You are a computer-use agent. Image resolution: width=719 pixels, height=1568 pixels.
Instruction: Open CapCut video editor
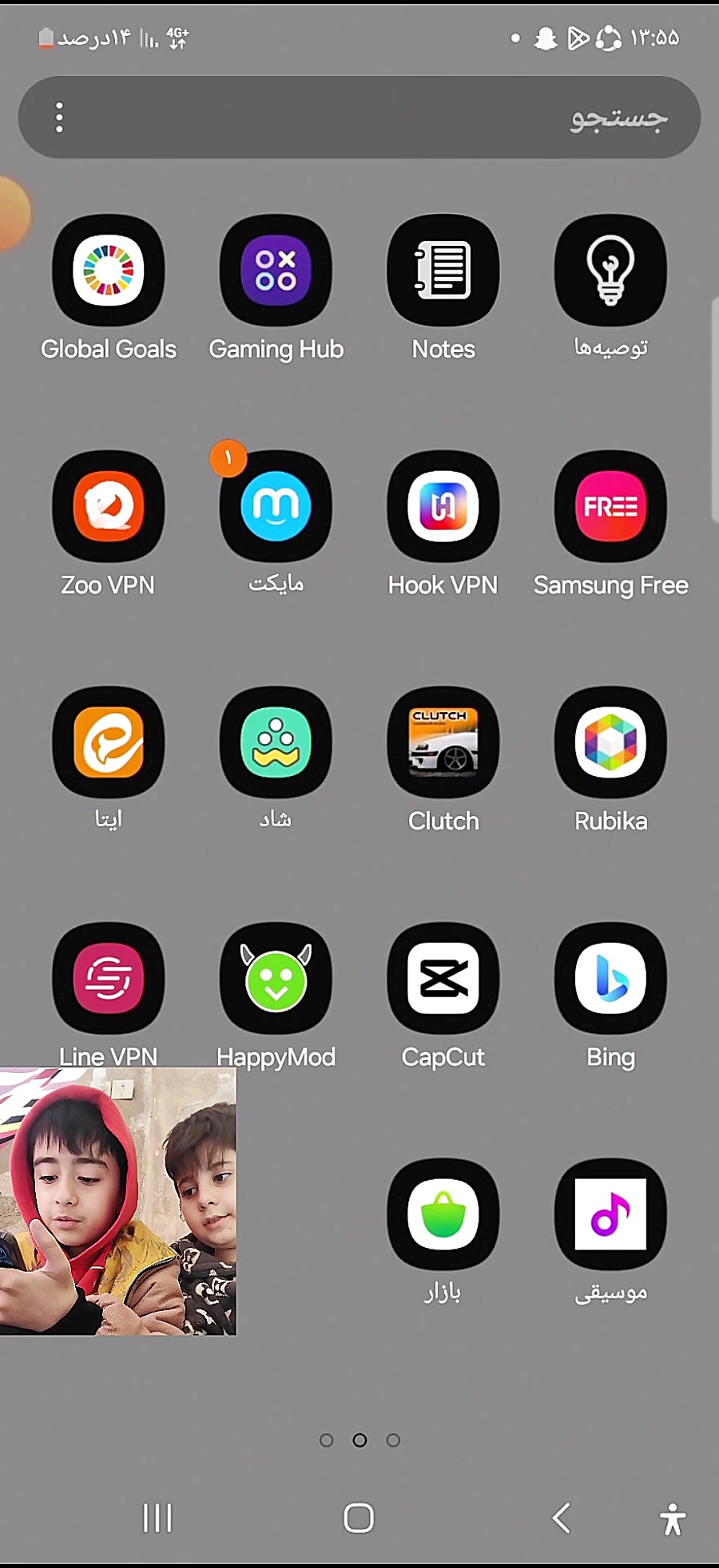tap(443, 978)
